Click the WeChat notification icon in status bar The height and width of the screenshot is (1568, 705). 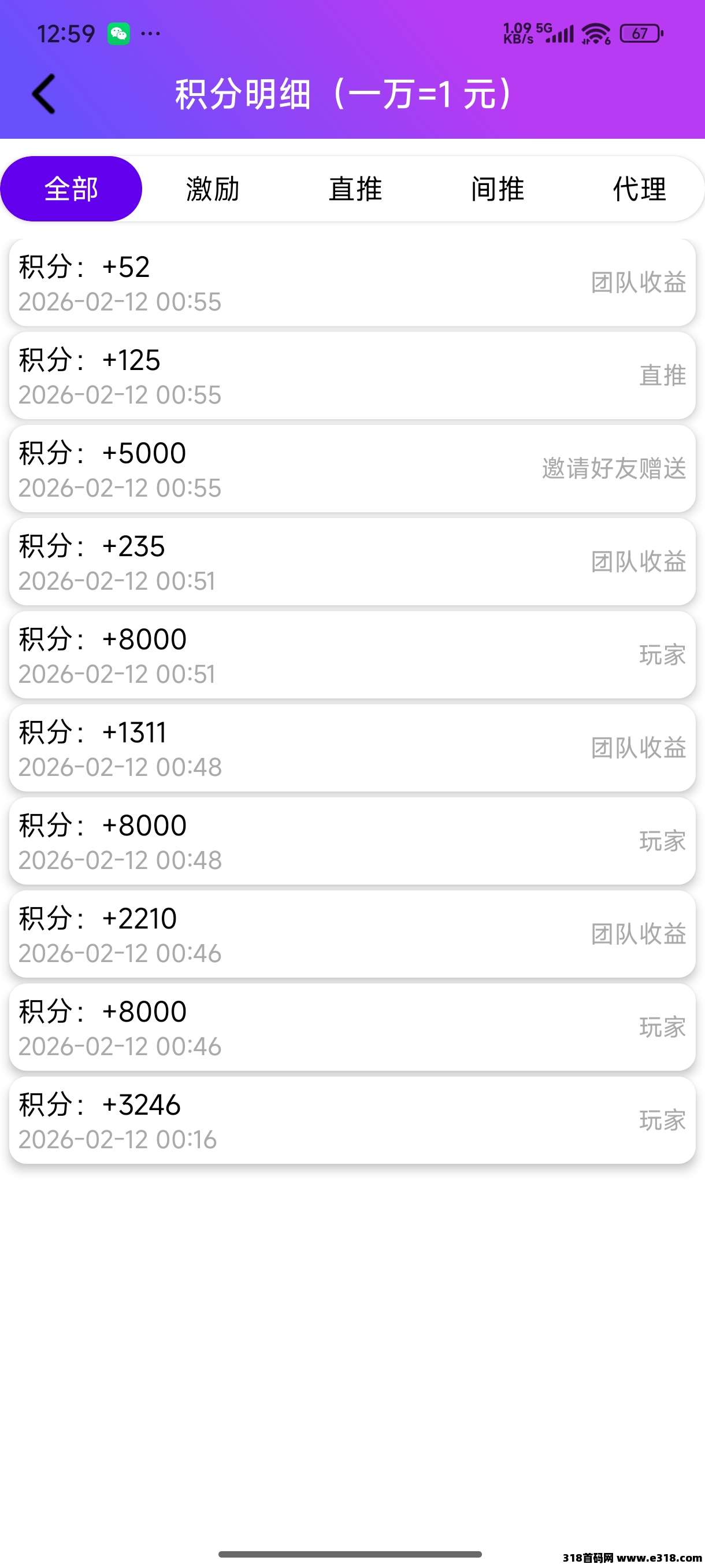tap(119, 34)
